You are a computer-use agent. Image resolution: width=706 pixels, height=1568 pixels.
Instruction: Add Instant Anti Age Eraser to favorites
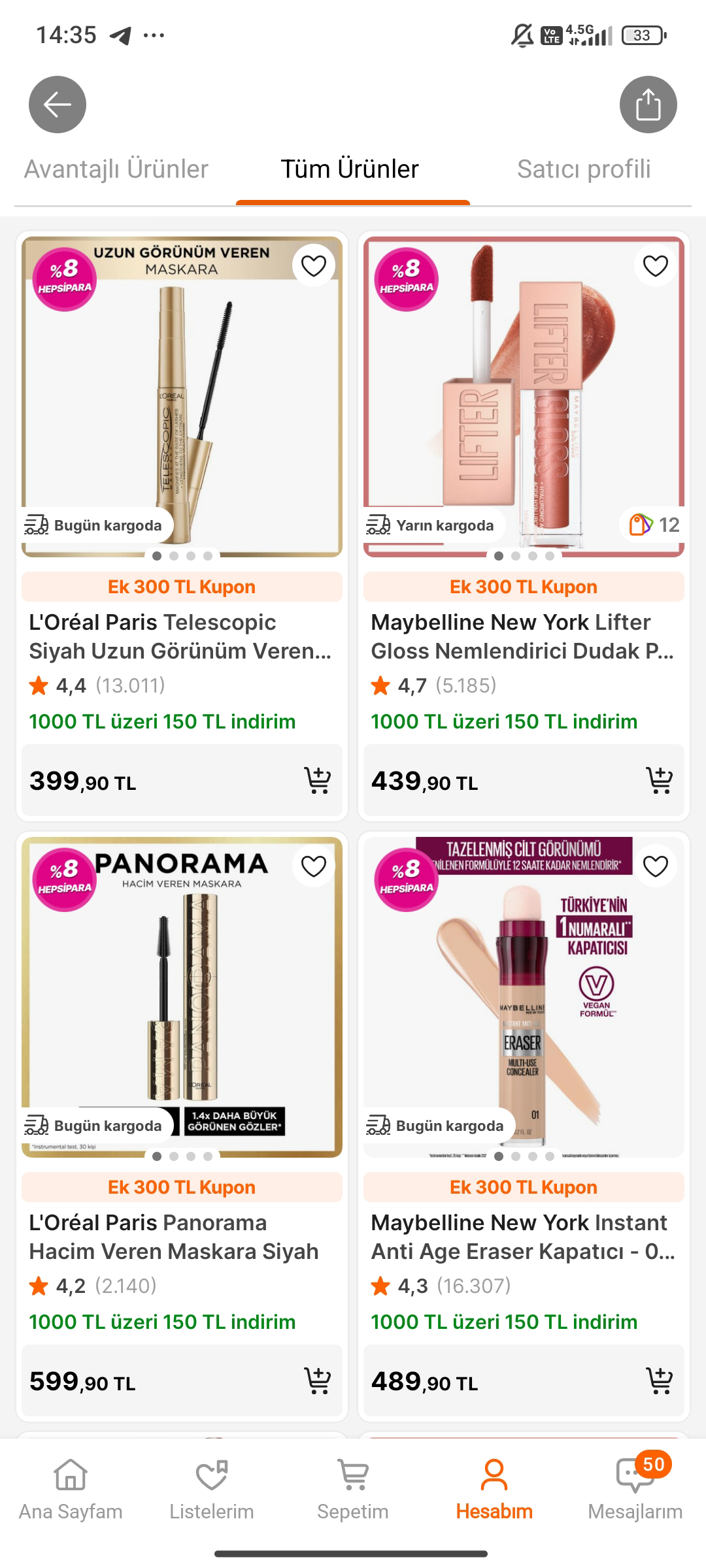click(x=655, y=866)
